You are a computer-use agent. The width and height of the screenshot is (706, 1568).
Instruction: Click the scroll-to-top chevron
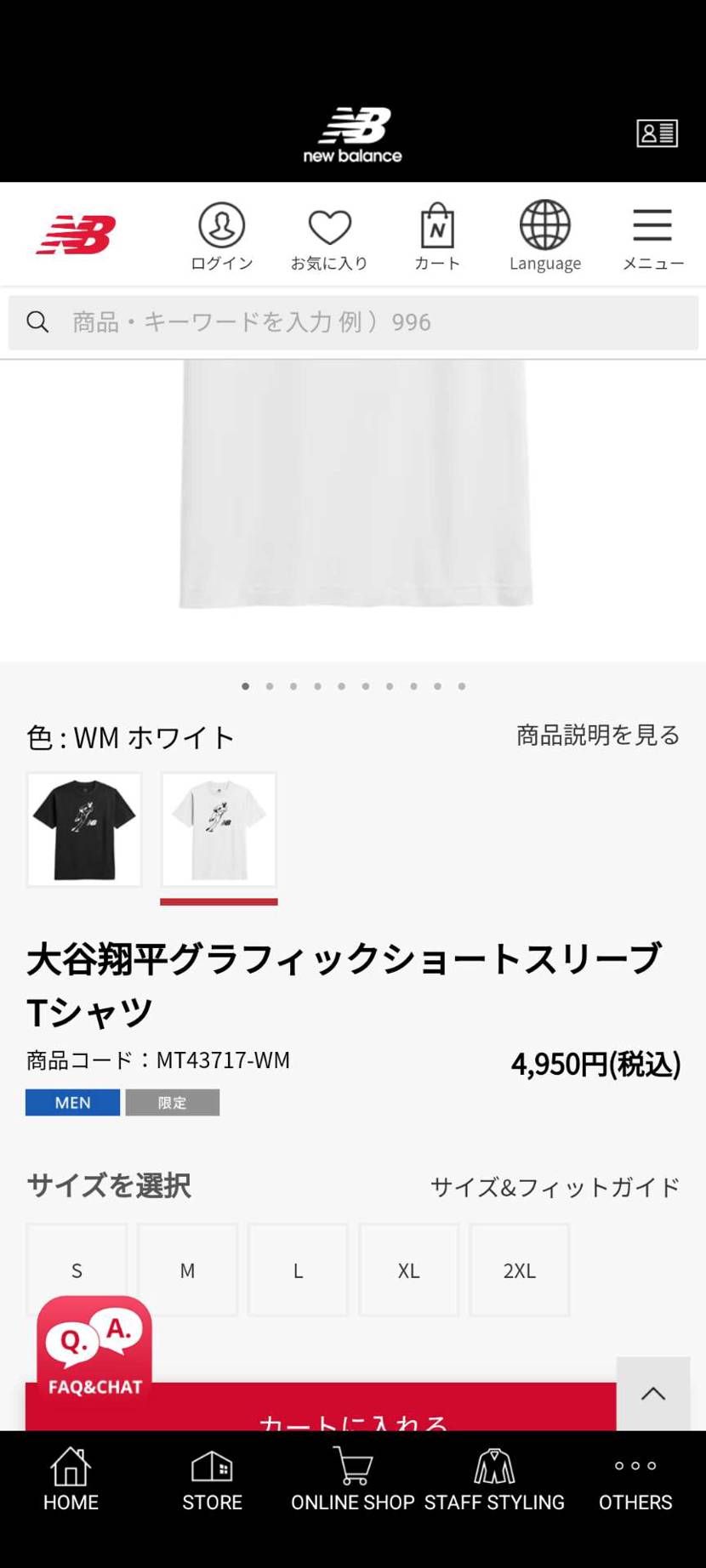point(652,1392)
